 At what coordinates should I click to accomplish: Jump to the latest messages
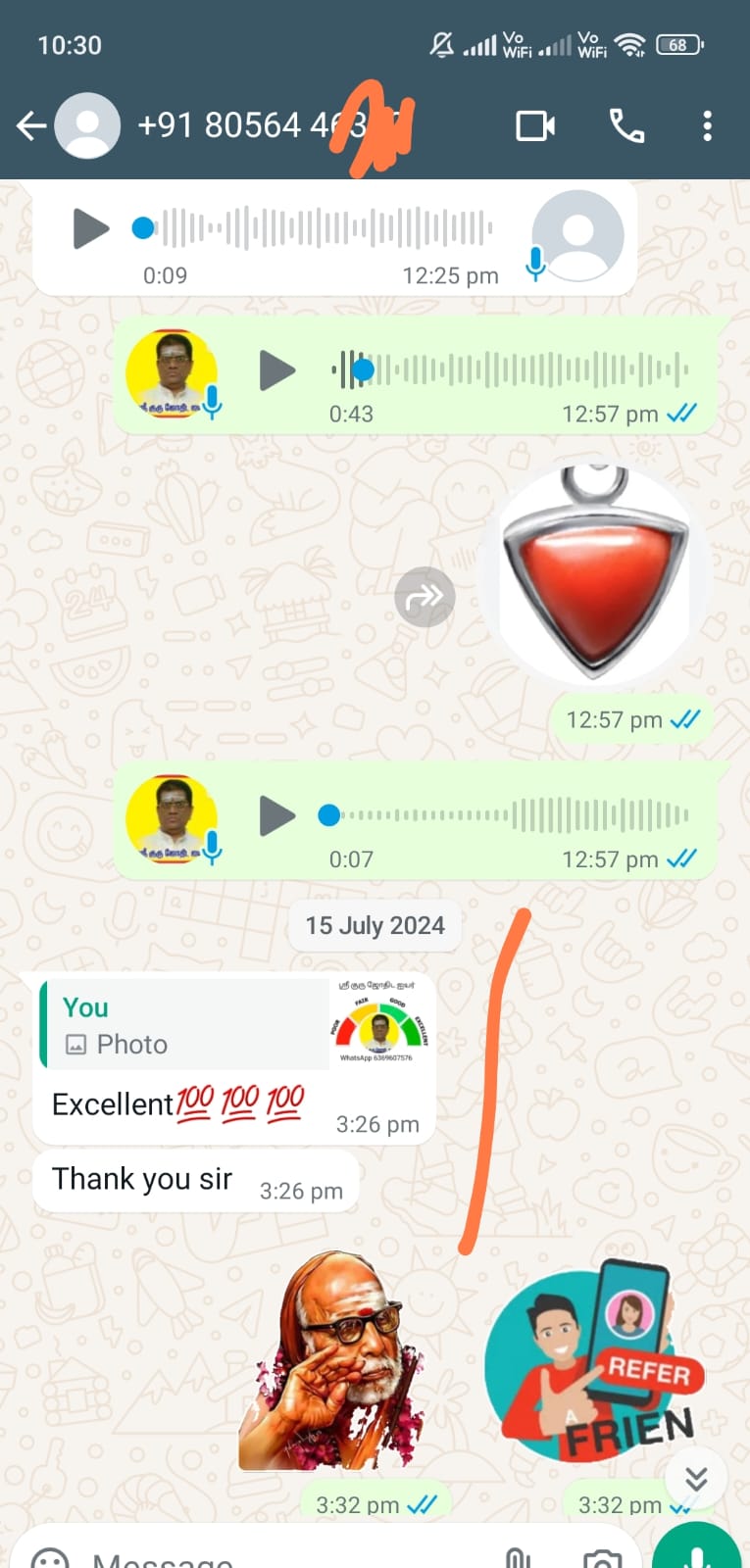(x=696, y=1478)
